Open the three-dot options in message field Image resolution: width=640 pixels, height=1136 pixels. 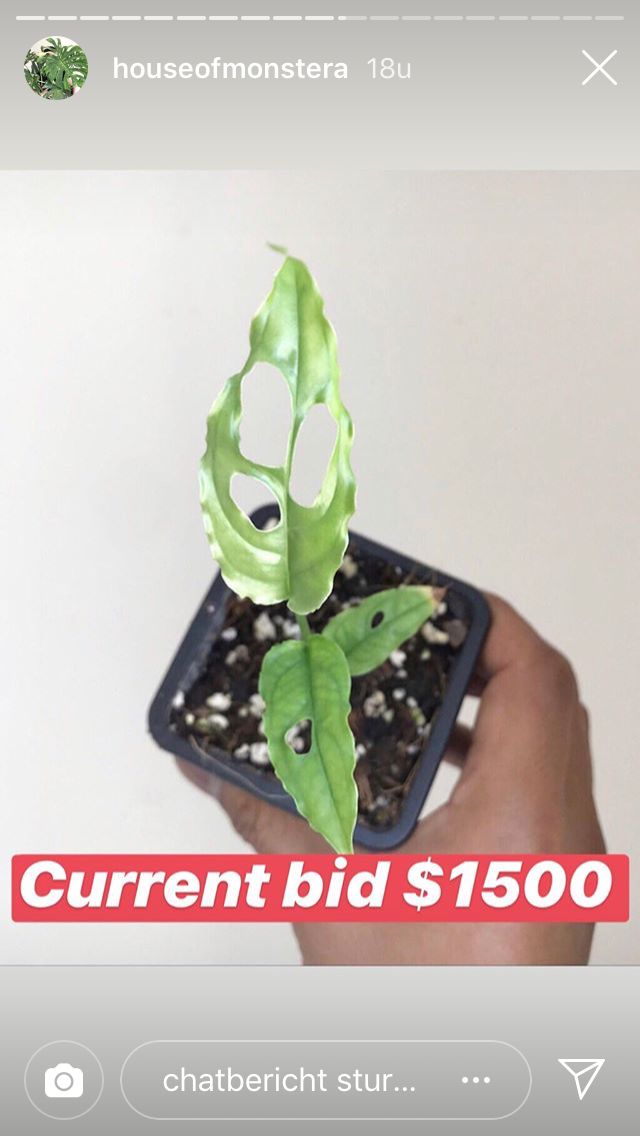click(476, 1080)
